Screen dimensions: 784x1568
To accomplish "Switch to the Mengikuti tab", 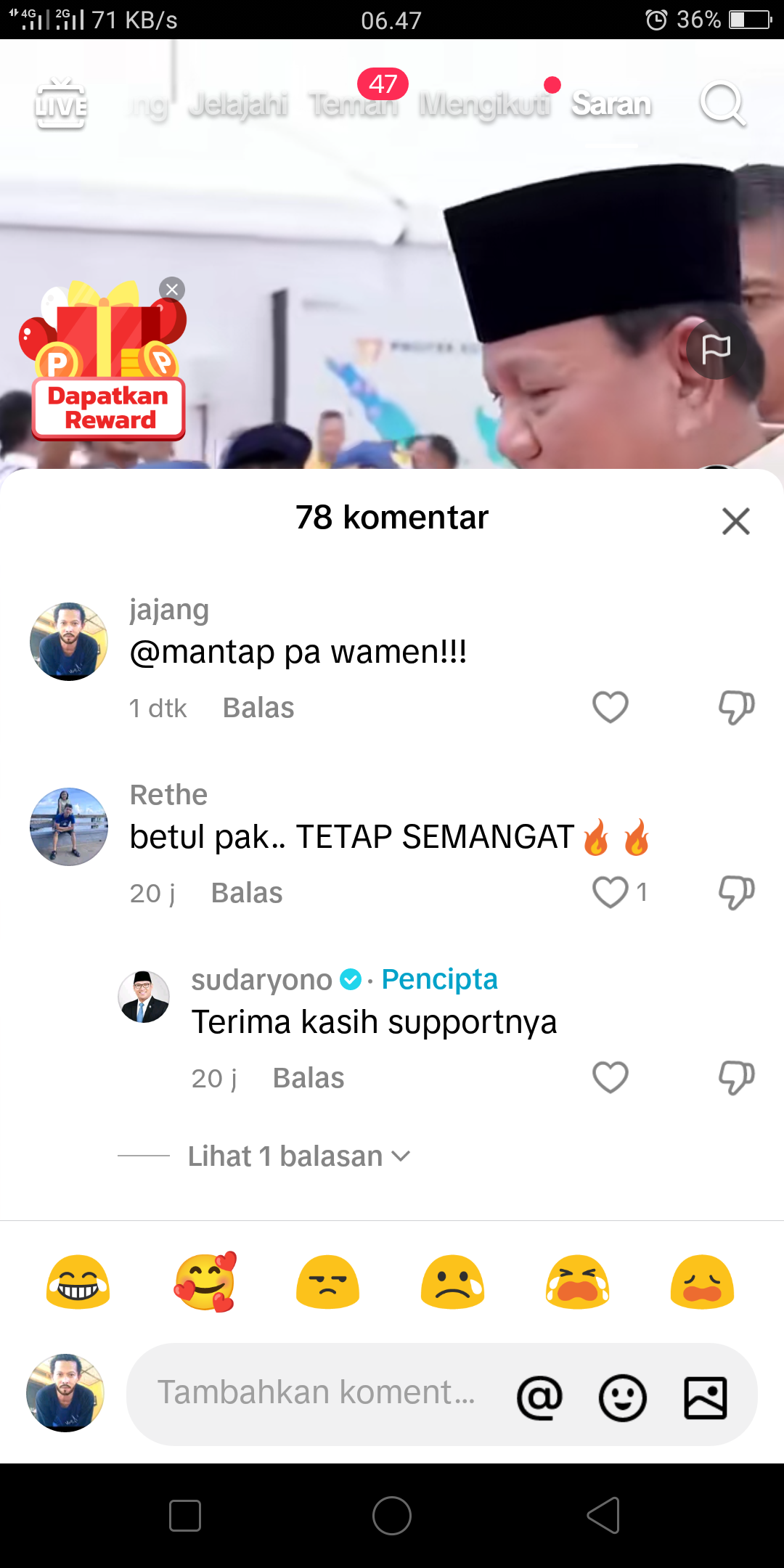I will point(484,105).
